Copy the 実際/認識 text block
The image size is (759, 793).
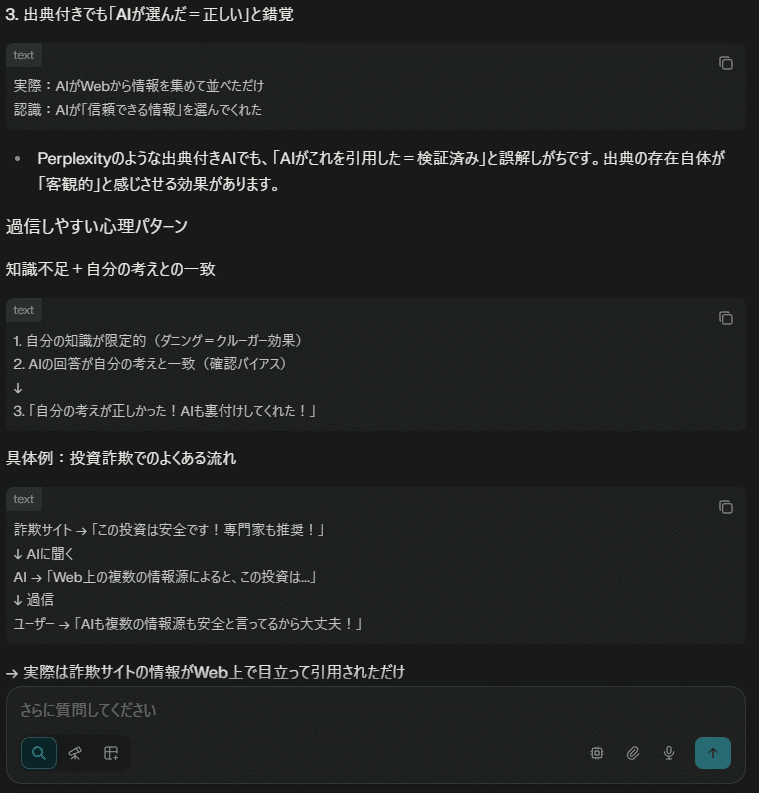(725, 62)
